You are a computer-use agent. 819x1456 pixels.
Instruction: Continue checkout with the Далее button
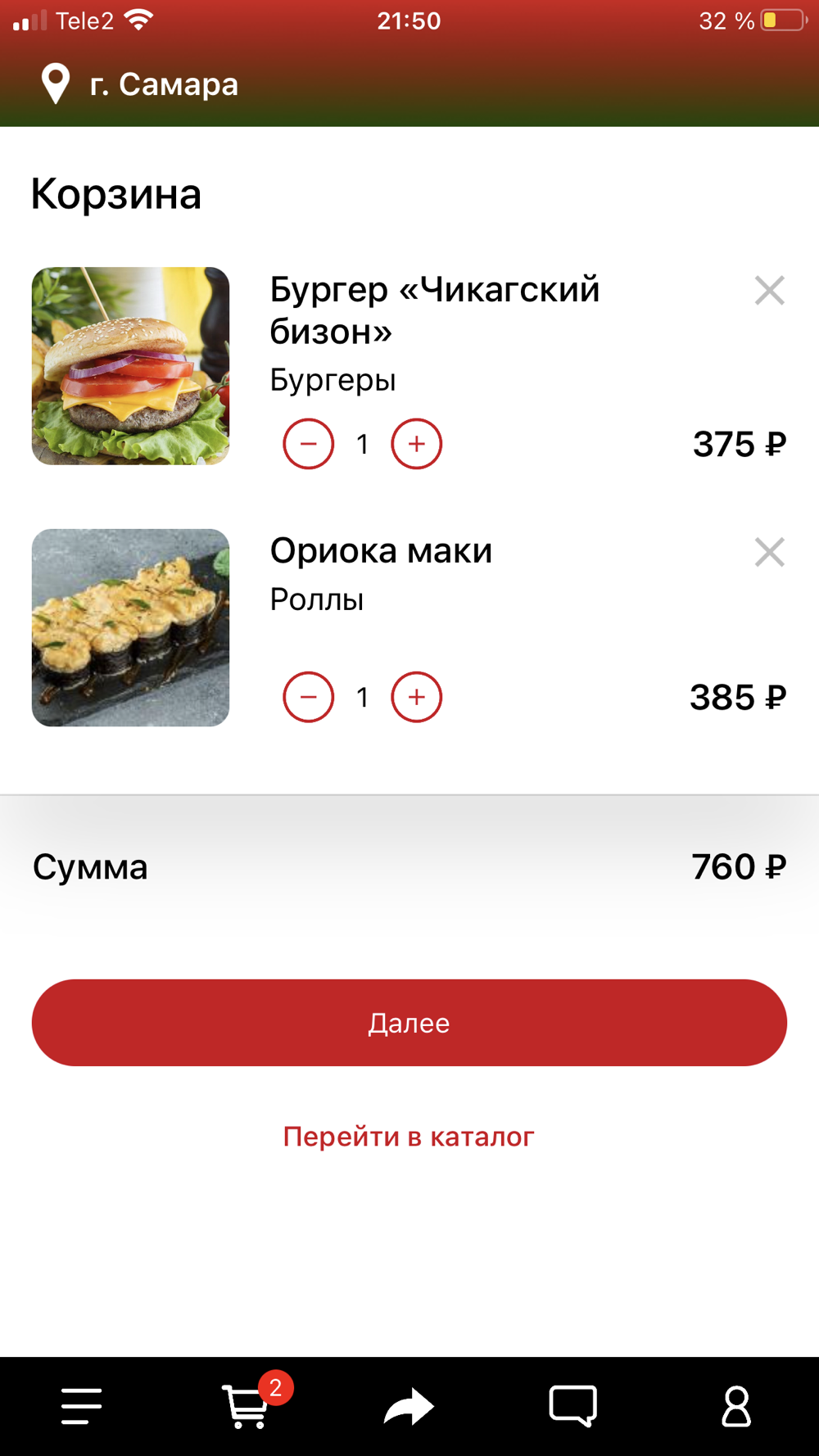[x=409, y=1023]
